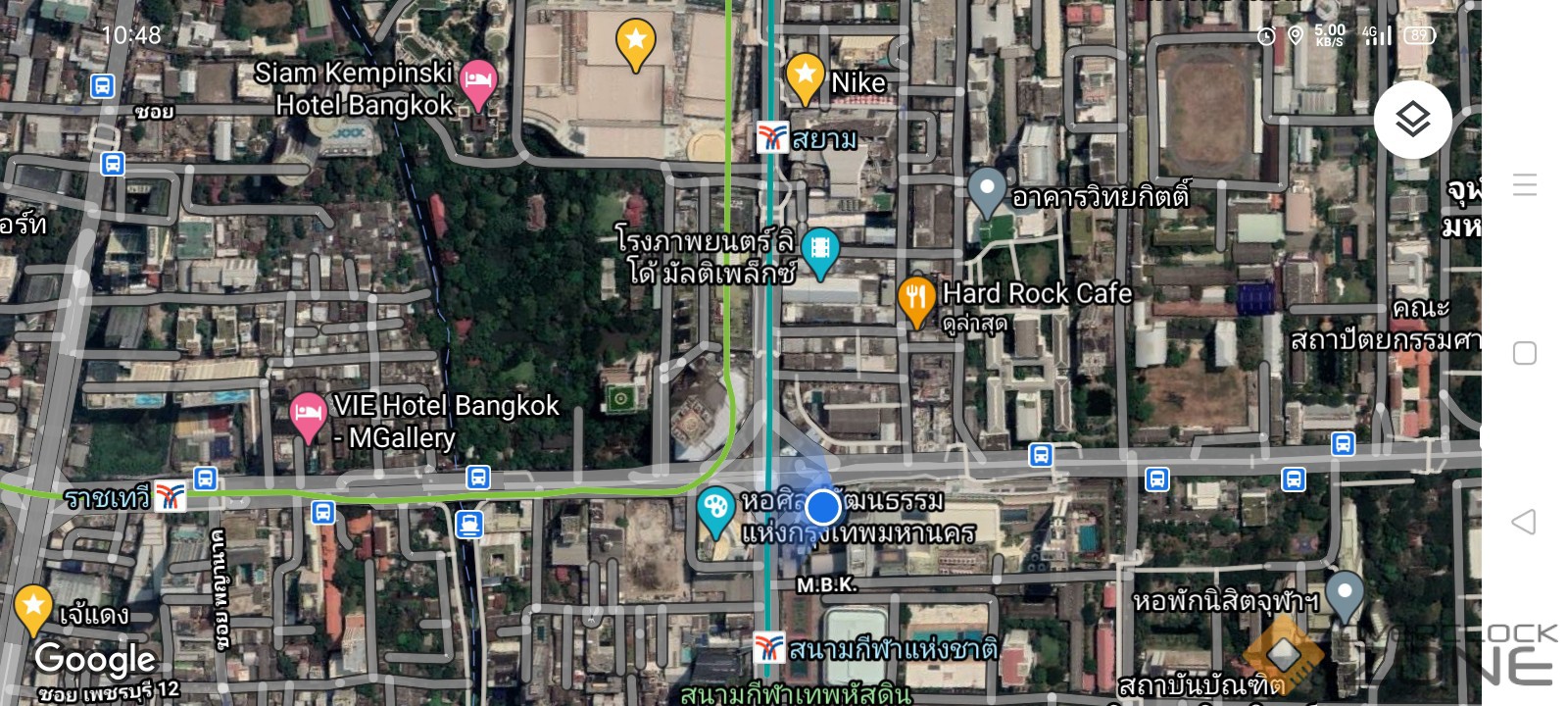The image size is (1568, 706).
Task: Select Siam Kempinski Hotel Bangkok marker
Action: click(x=477, y=81)
